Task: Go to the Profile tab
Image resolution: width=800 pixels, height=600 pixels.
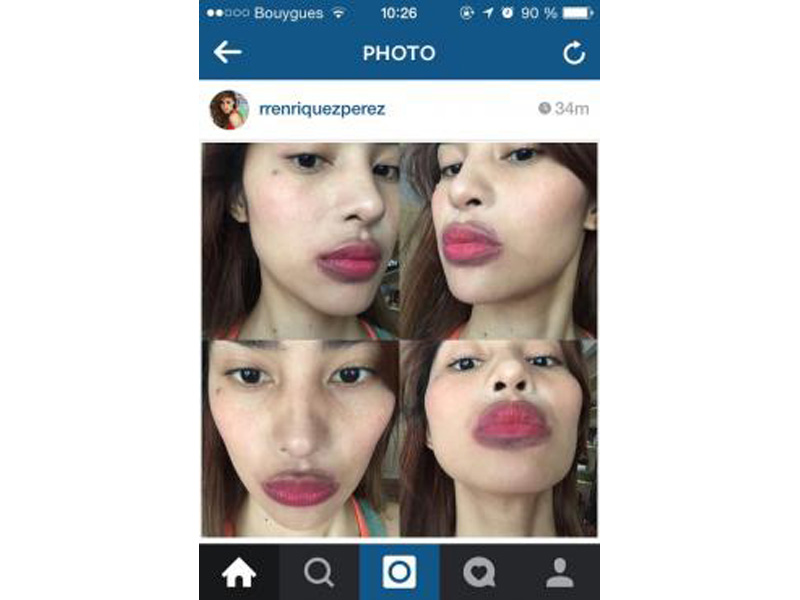Action: [x=559, y=572]
